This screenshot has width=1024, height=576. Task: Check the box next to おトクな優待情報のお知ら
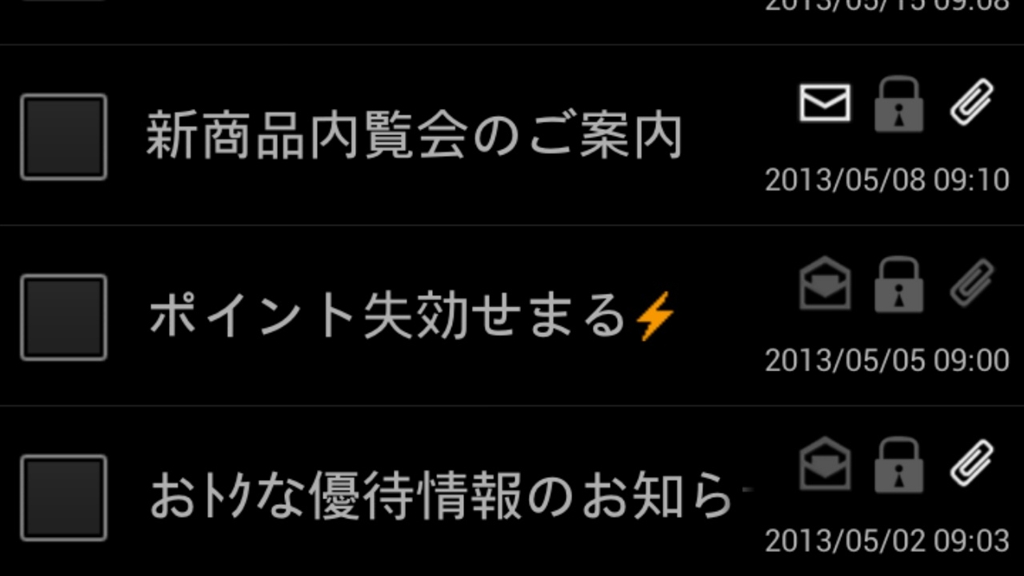click(63, 497)
